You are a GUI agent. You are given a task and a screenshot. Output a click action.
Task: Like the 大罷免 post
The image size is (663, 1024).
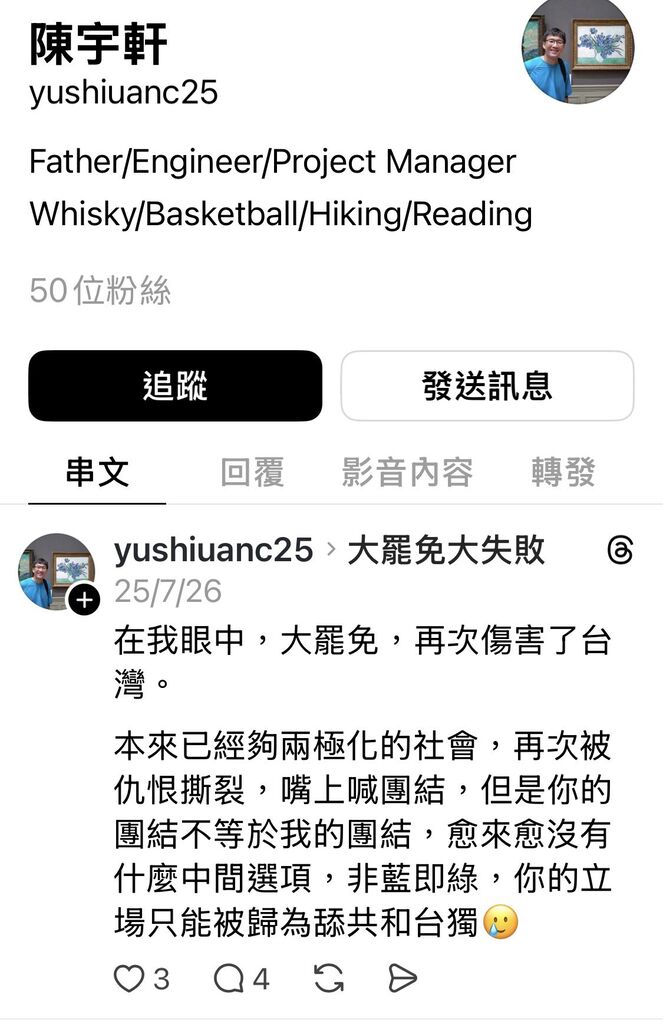[x=130, y=978]
